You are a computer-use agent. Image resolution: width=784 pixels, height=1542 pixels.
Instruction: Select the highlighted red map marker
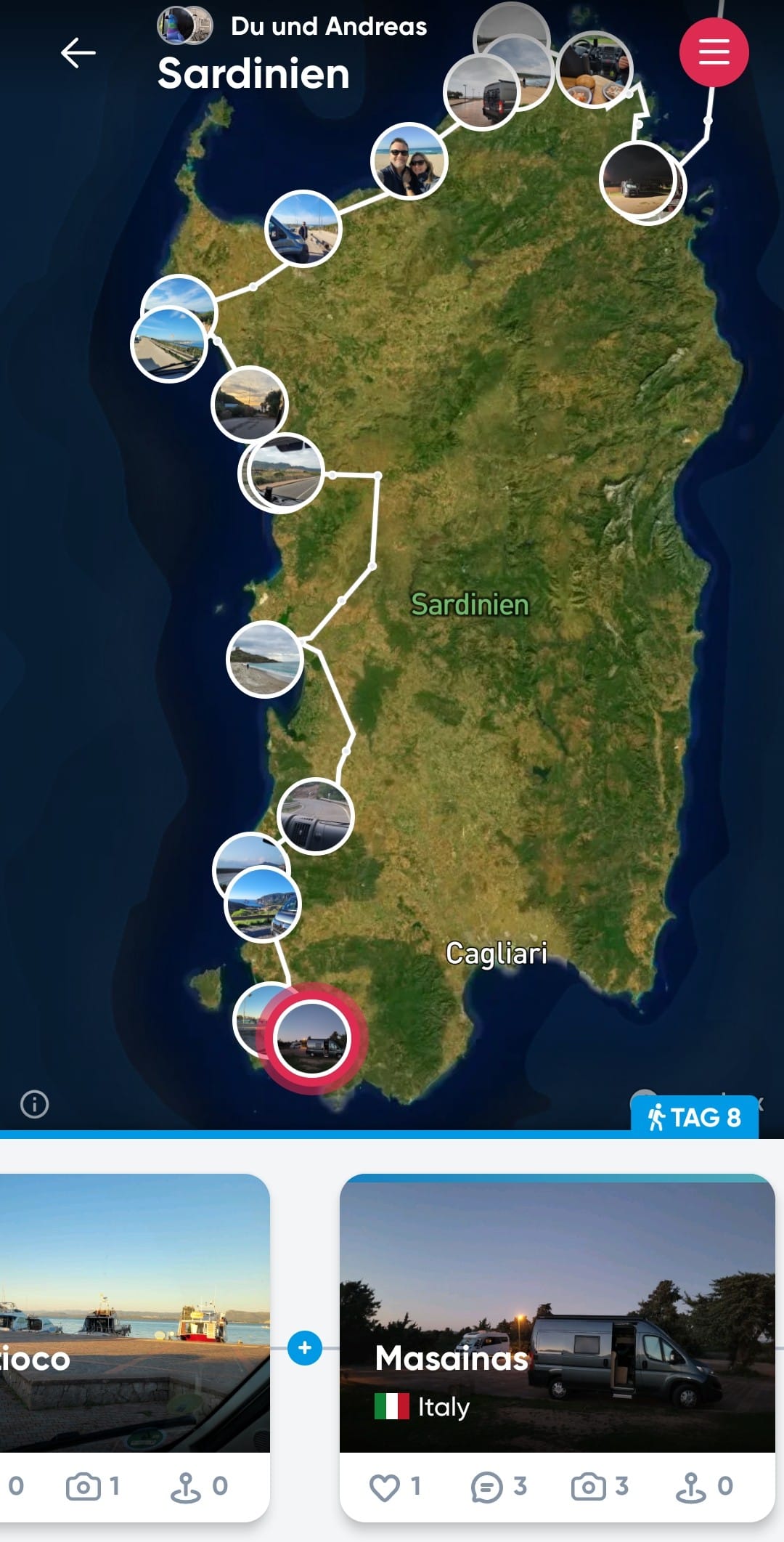pos(313,1038)
